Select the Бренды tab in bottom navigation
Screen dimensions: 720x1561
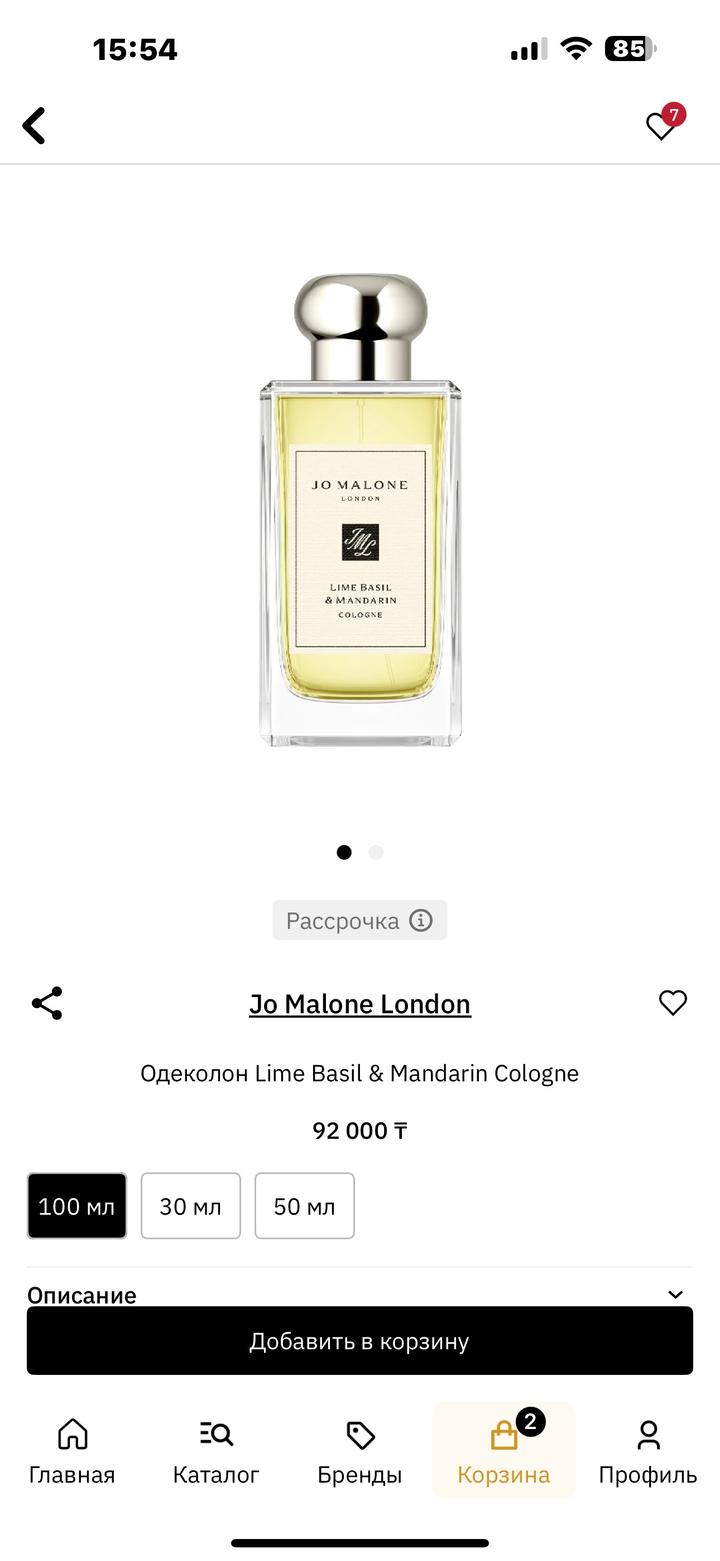(360, 1450)
